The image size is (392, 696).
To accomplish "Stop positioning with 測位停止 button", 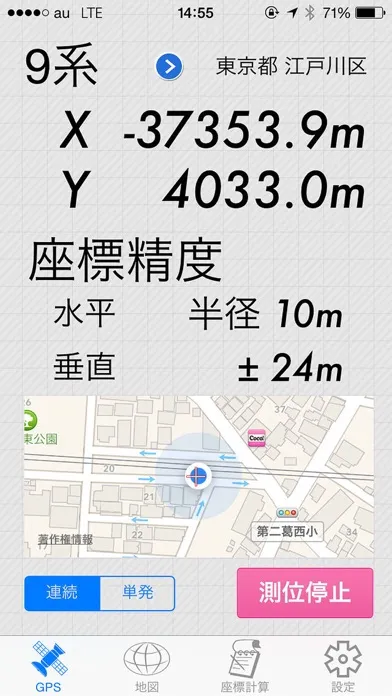I will coord(305,593).
